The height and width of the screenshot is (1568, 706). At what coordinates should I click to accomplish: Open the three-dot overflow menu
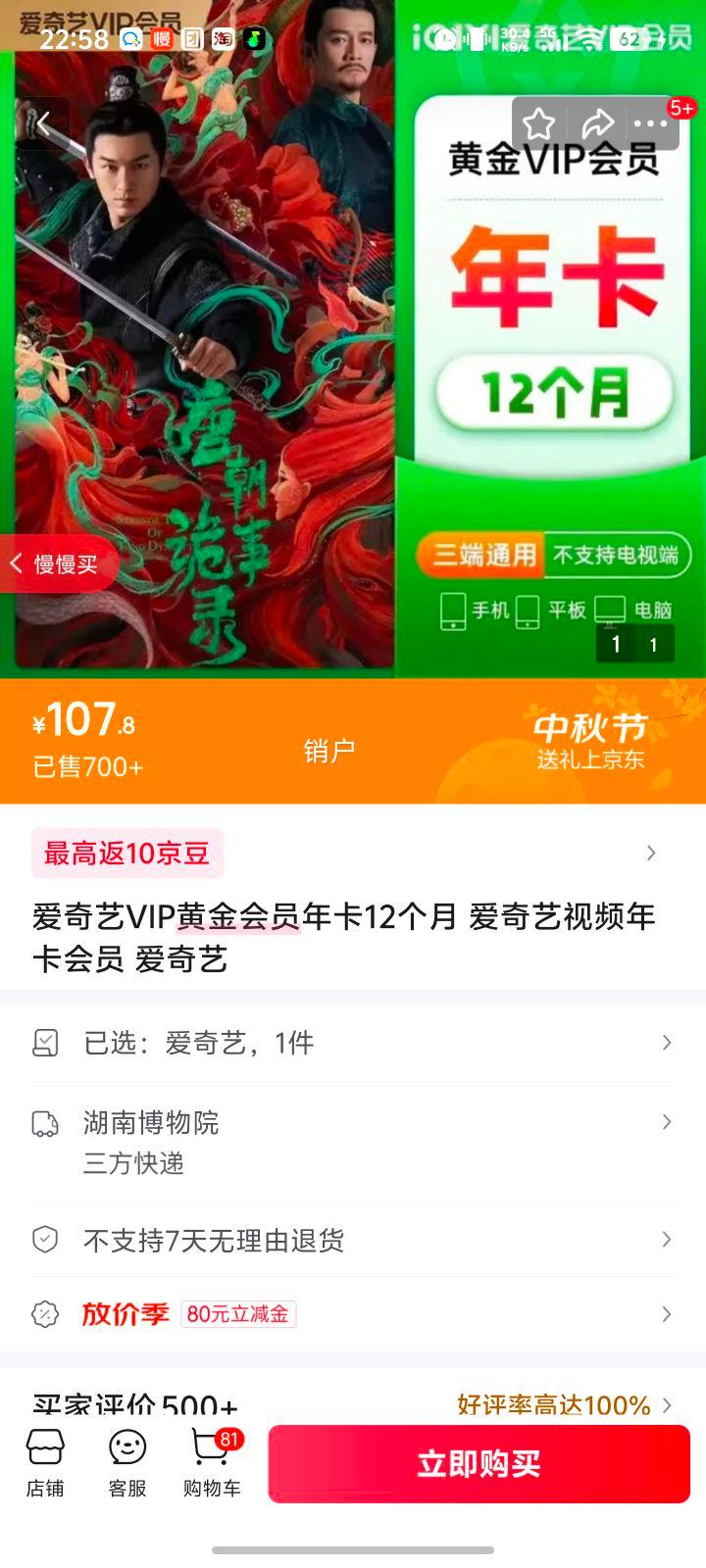pyautogui.click(x=651, y=124)
